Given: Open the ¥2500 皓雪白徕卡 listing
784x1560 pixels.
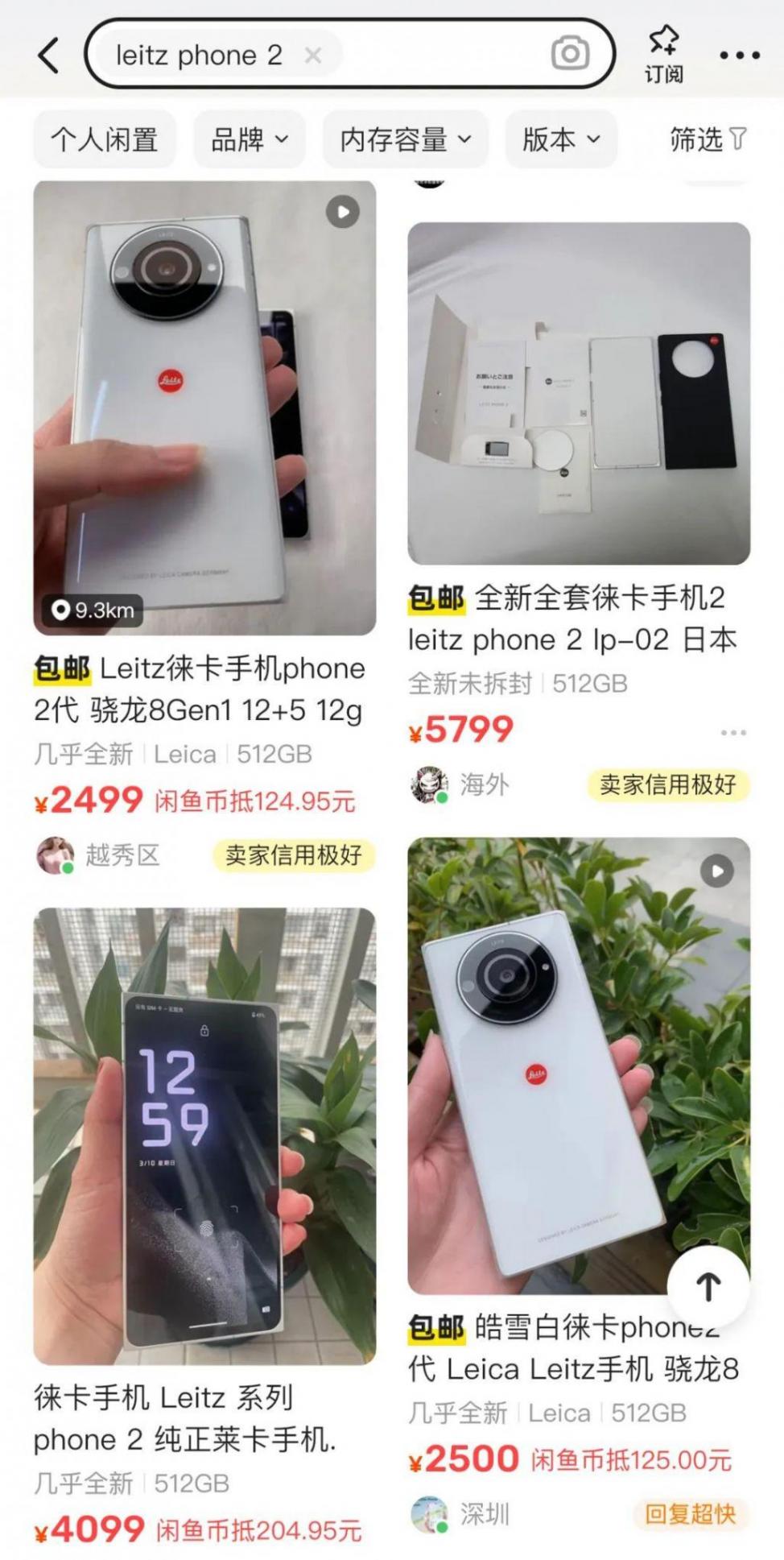Looking at the screenshot, I should [578, 1063].
